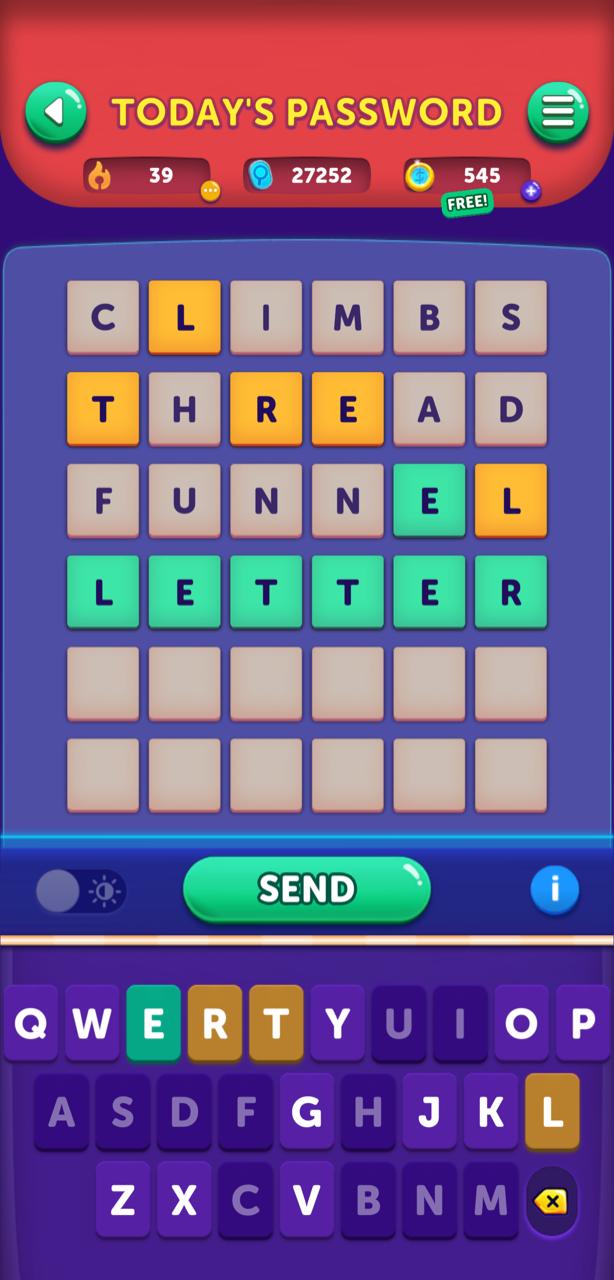The width and height of the screenshot is (614, 1280).
Task: Open the green hamburger menu
Action: (x=558, y=111)
